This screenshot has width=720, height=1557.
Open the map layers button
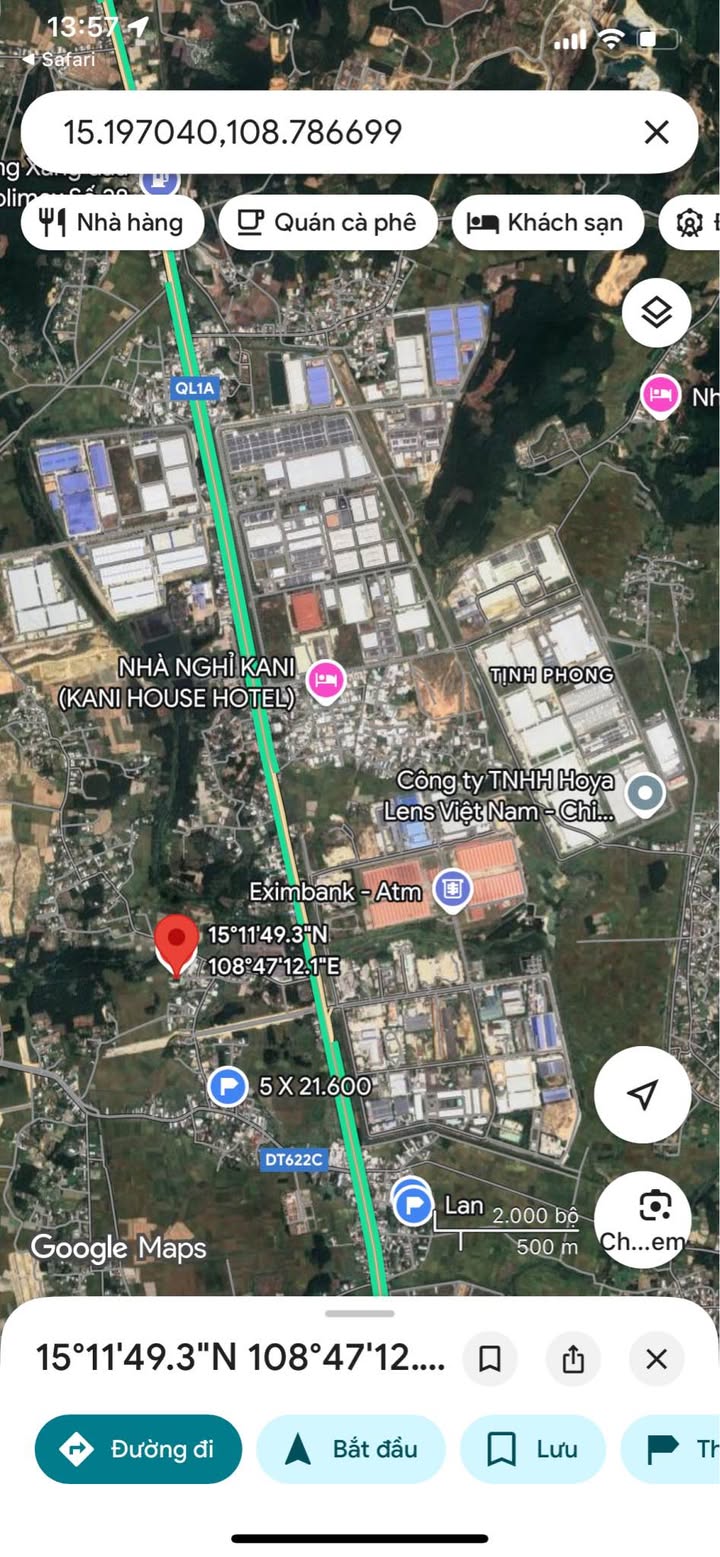tap(656, 313)
